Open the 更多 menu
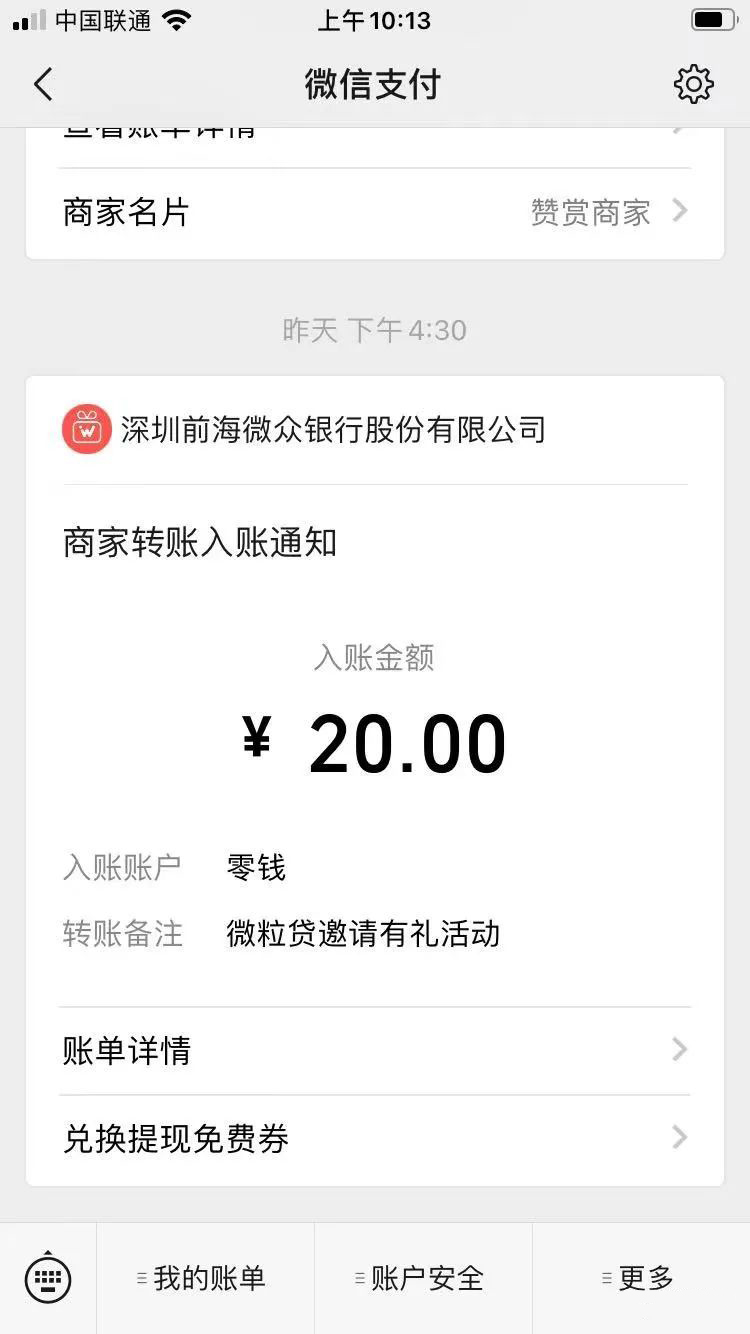The image size is (750, 1334). click(x=641, y=1278)
